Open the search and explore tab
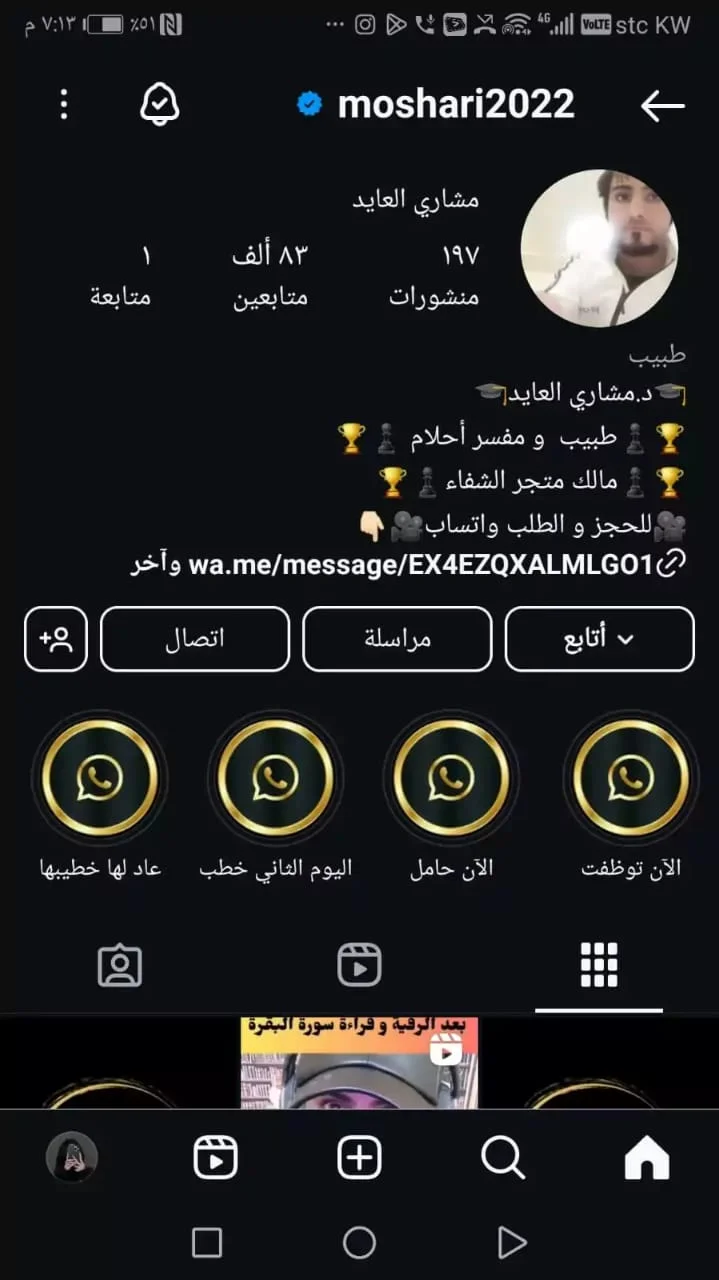719x1280 pixels. [x=502, y=1159]
